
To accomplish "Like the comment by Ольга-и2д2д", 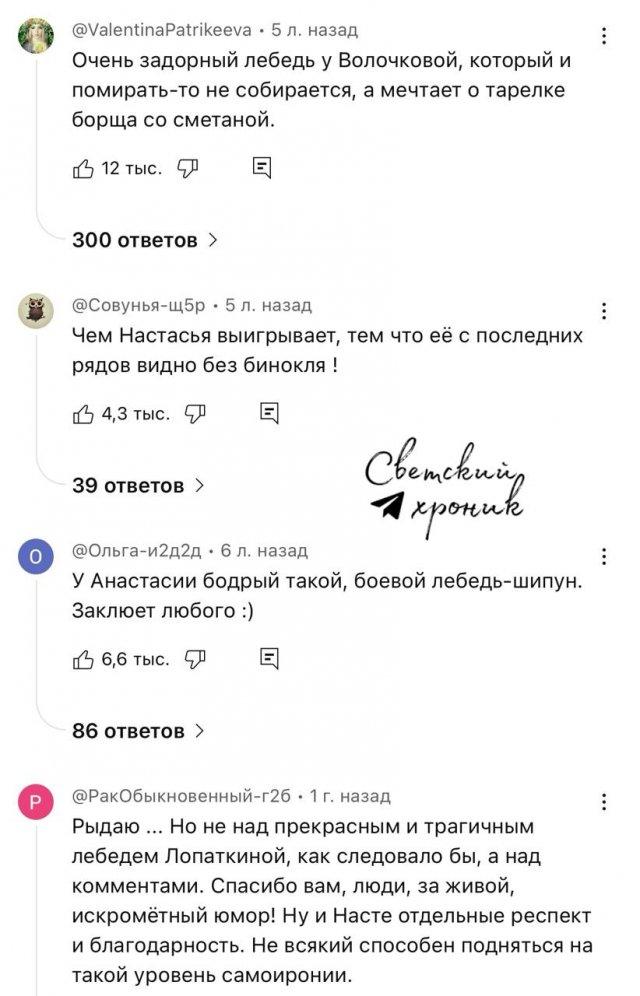I will 84,658.
